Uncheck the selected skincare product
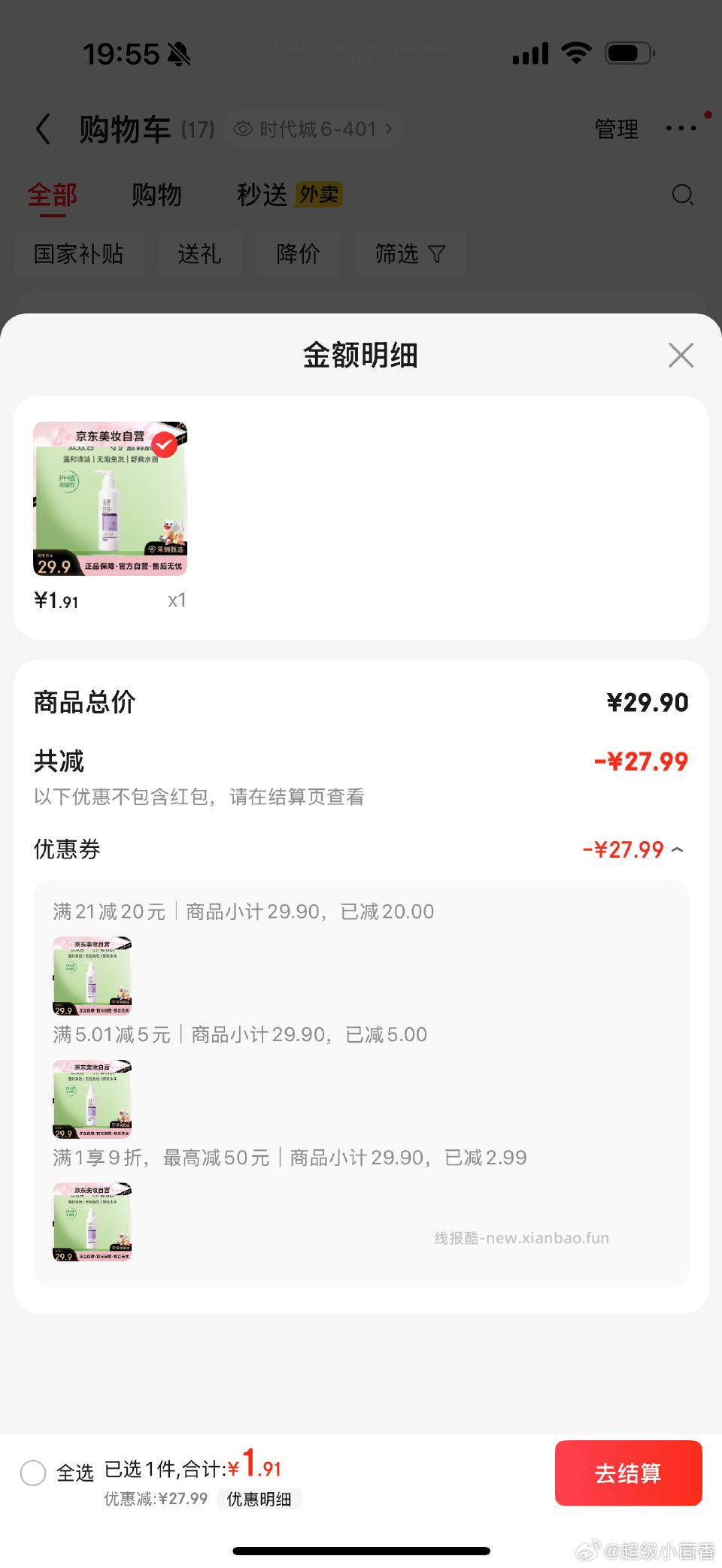The image size is (722, 1568). point(164,445)
